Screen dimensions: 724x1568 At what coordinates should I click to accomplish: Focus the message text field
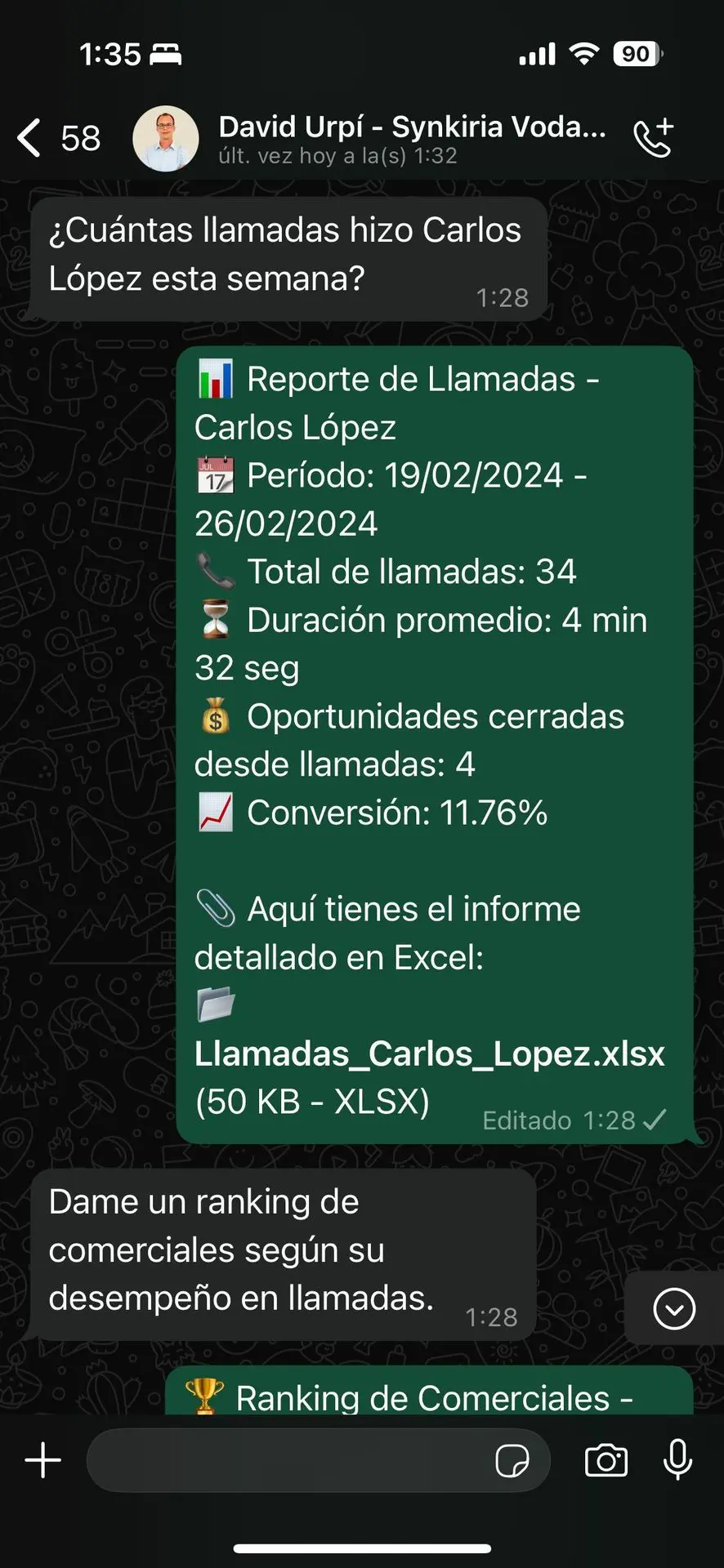(x=286, y=1460)
